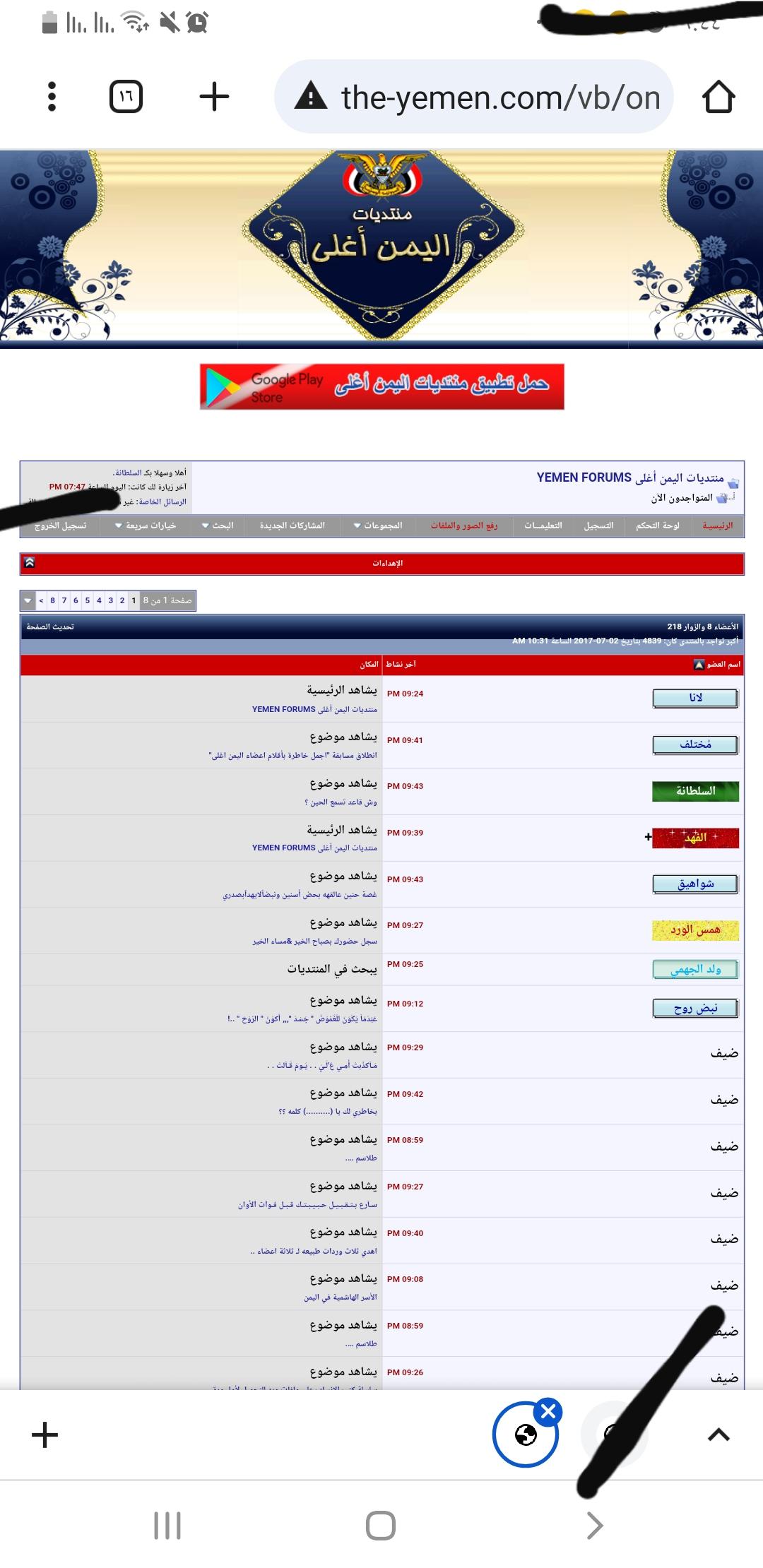Open لوحة التحكم in the forum menu

click(657, 525)
